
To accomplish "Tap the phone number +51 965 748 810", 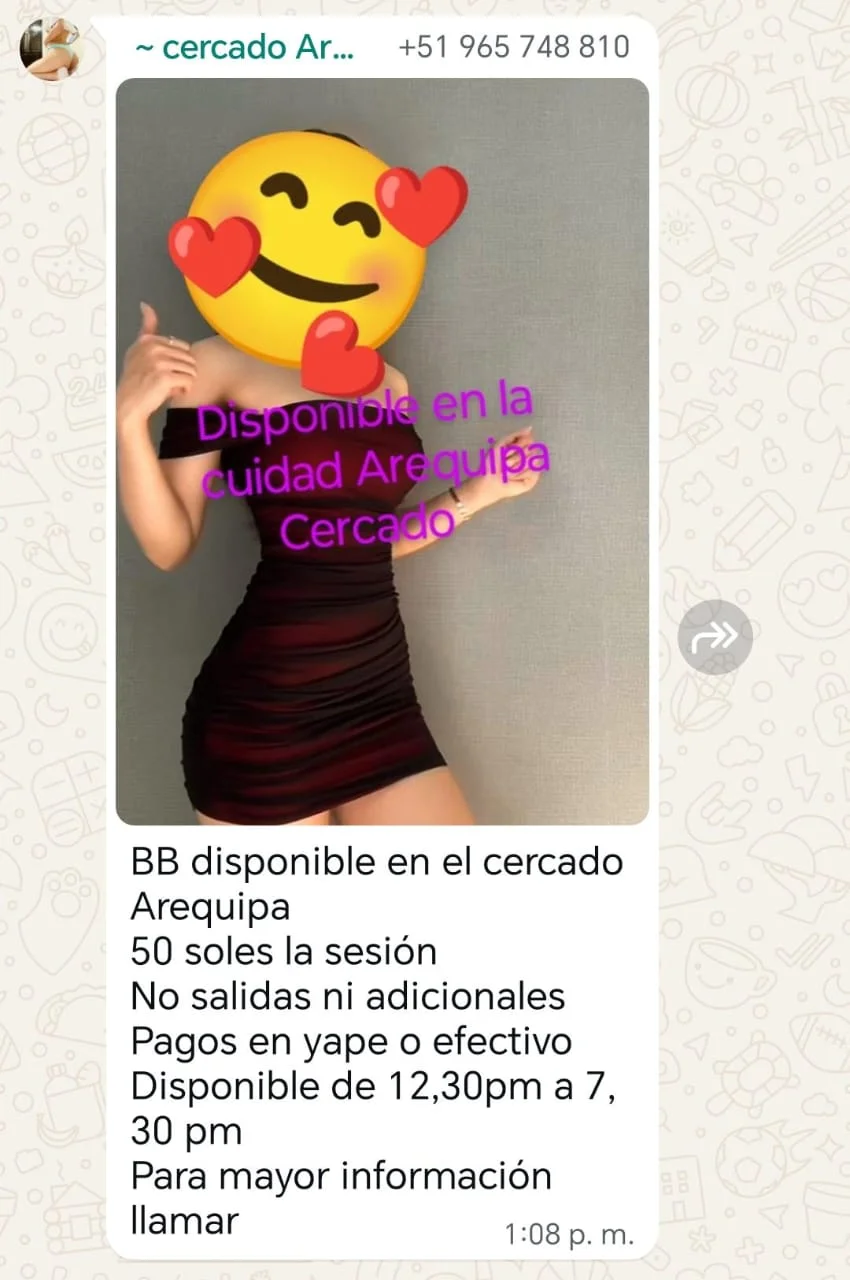I will (514, 46).
